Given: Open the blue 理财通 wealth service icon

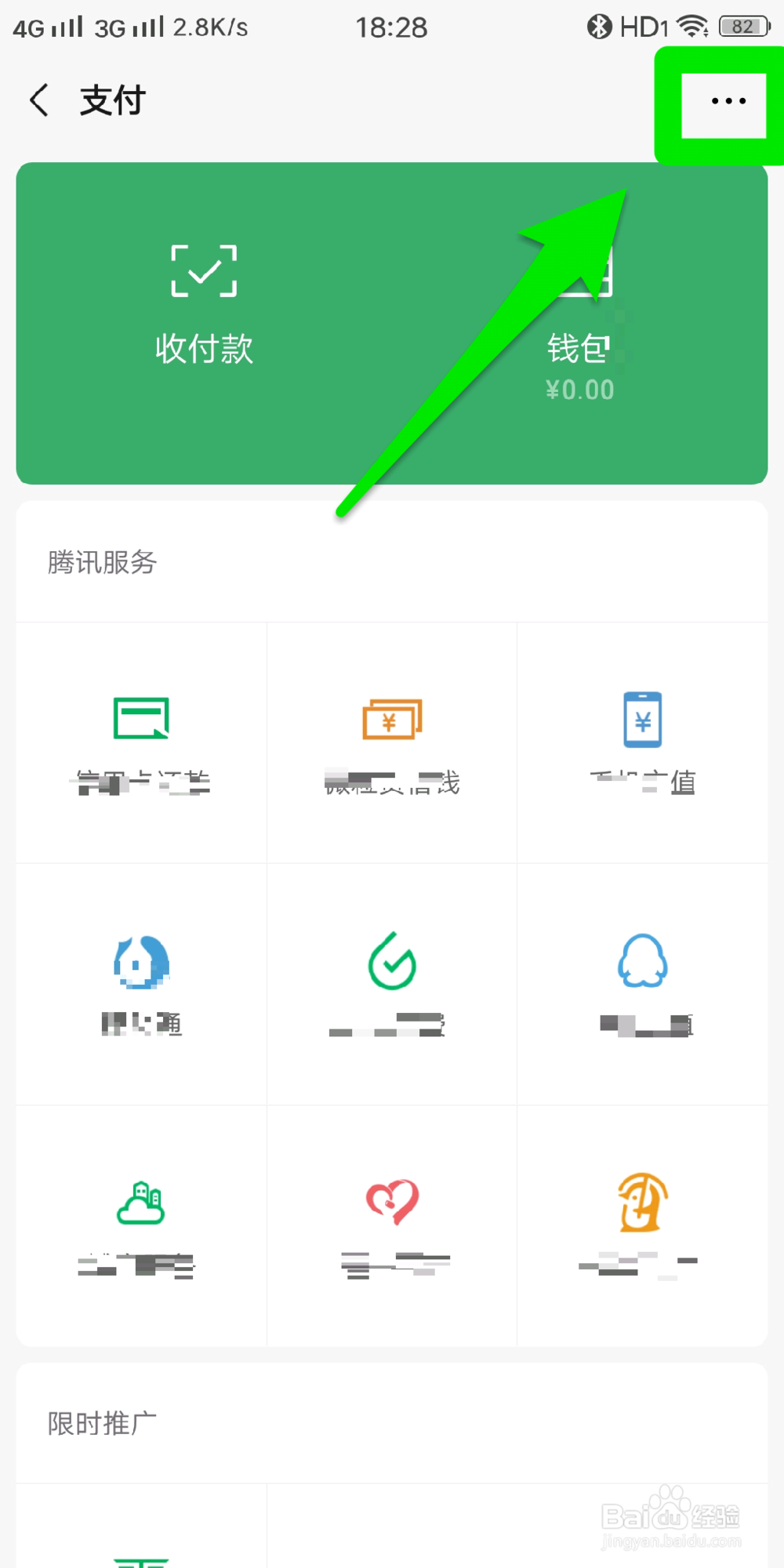Looking at the screenshot, I should (140, 964).
